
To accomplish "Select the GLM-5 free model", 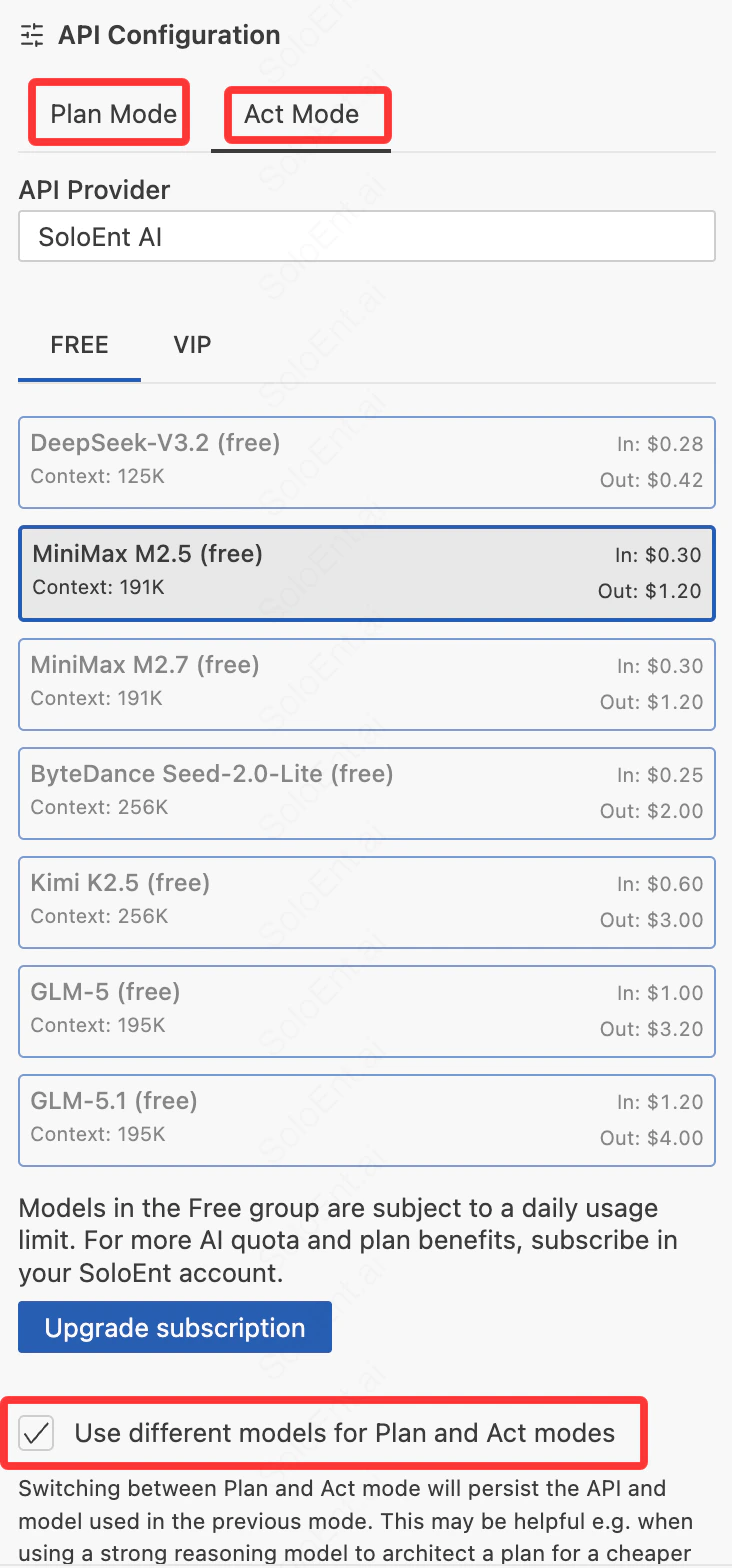I will click(x=367, y=1010).
